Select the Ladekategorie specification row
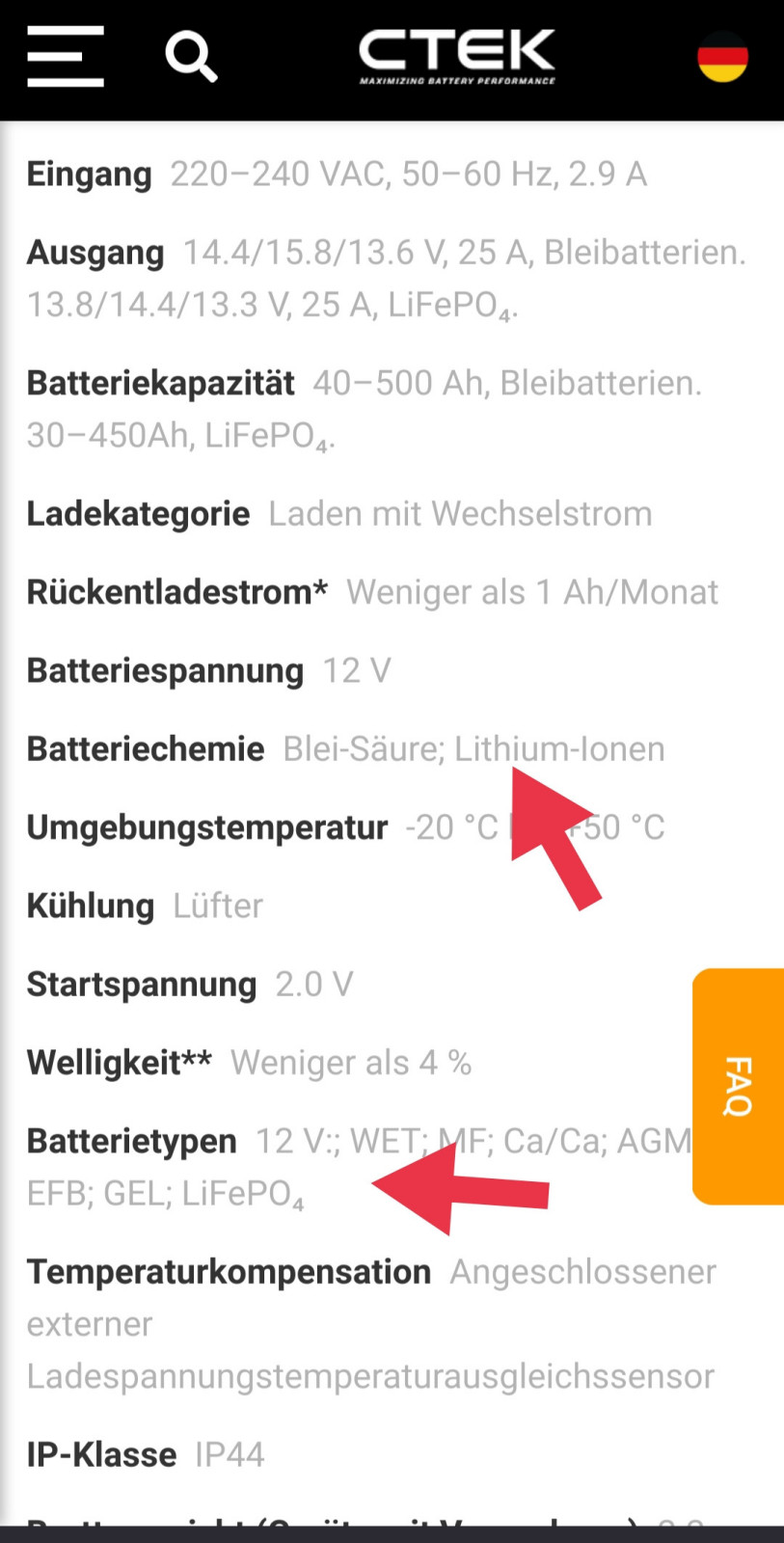This screenshot has width=784, height=1543. tap(138, 513)
